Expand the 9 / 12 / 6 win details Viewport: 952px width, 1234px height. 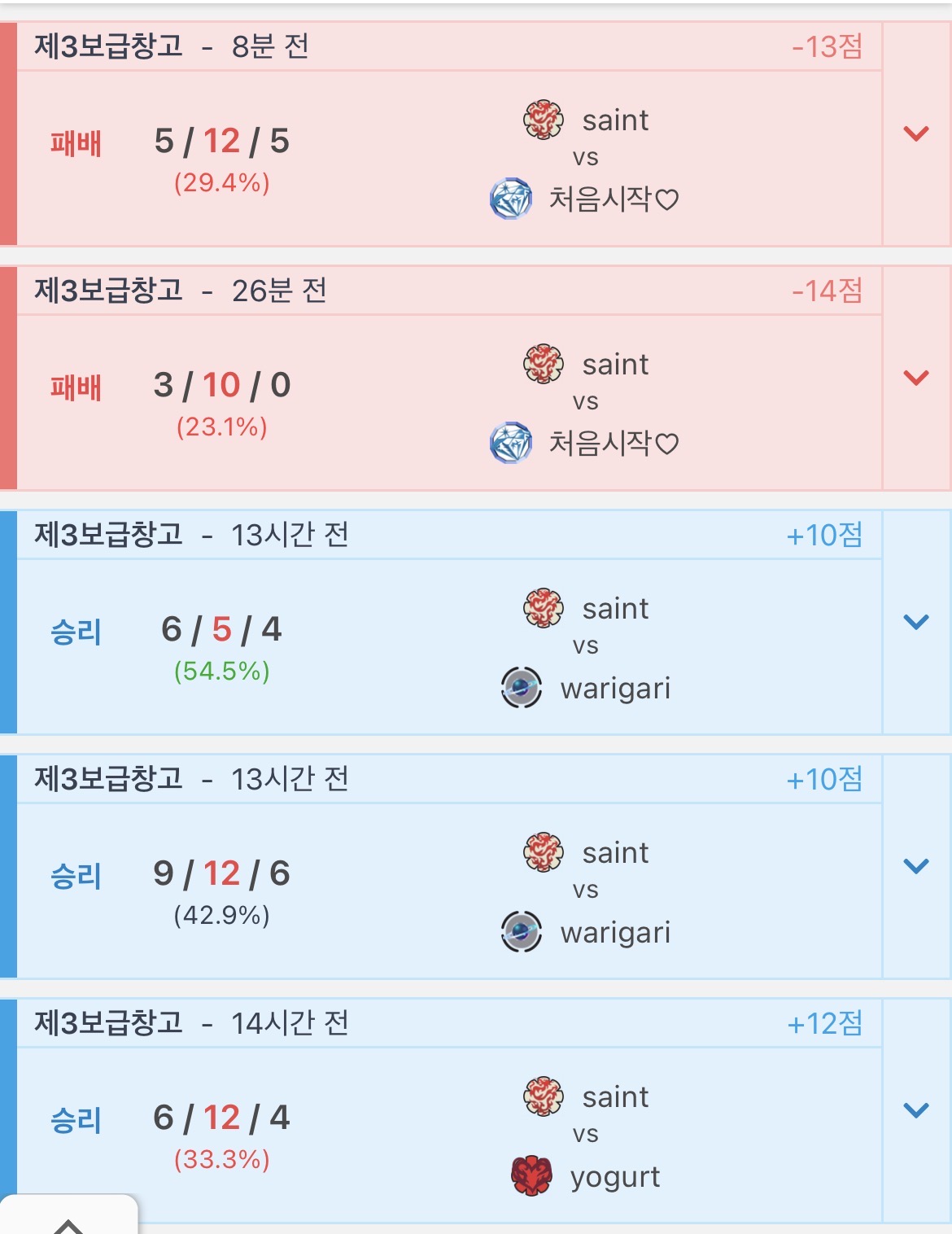916,866
